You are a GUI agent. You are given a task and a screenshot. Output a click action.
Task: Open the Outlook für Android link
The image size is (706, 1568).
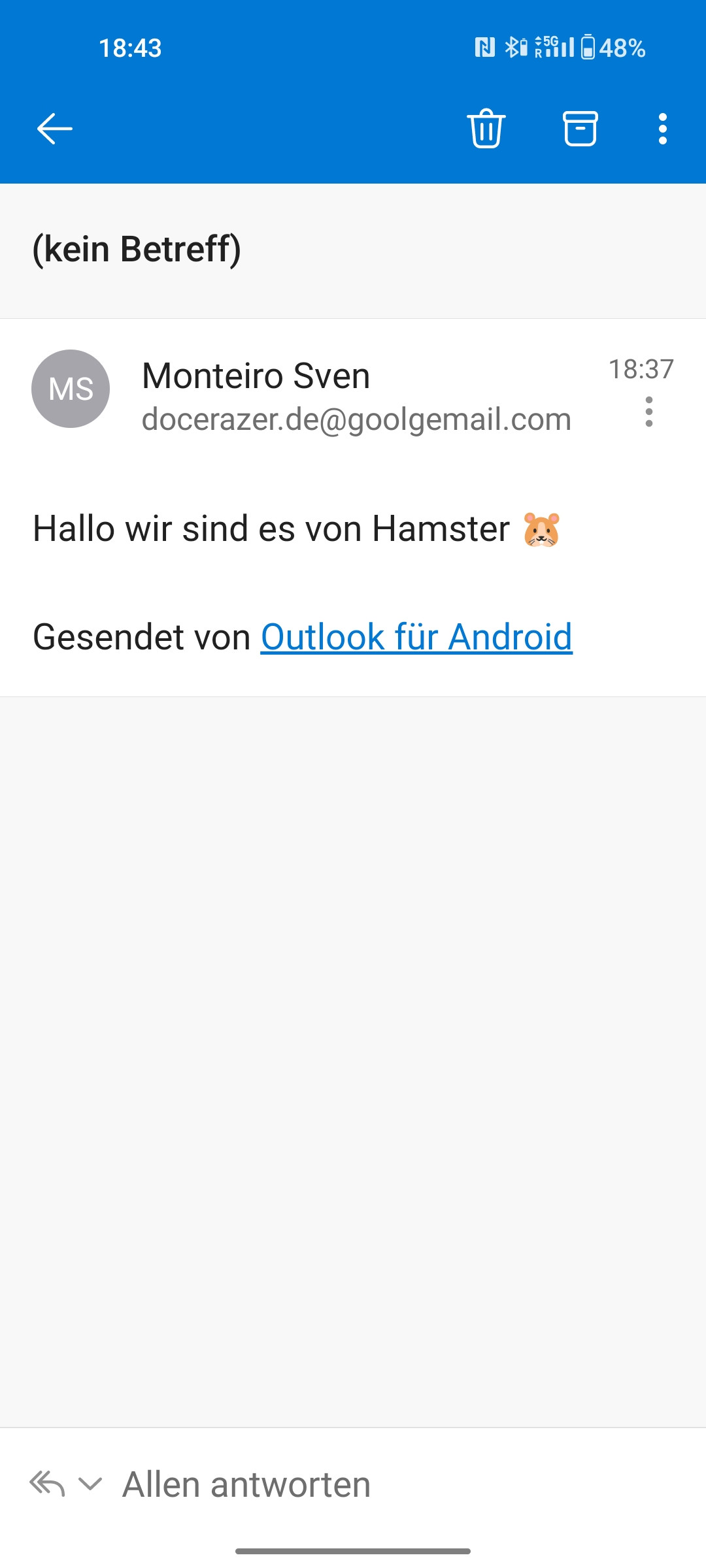pos(416,637)
